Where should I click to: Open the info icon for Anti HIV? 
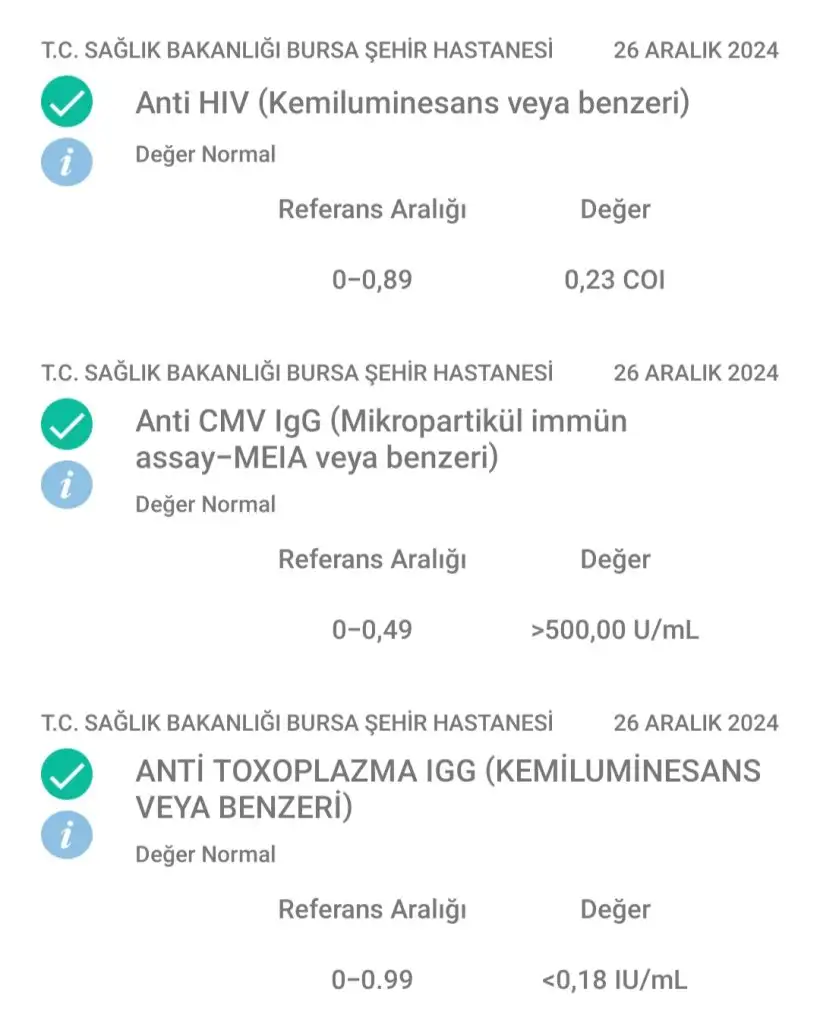point(67,161)
